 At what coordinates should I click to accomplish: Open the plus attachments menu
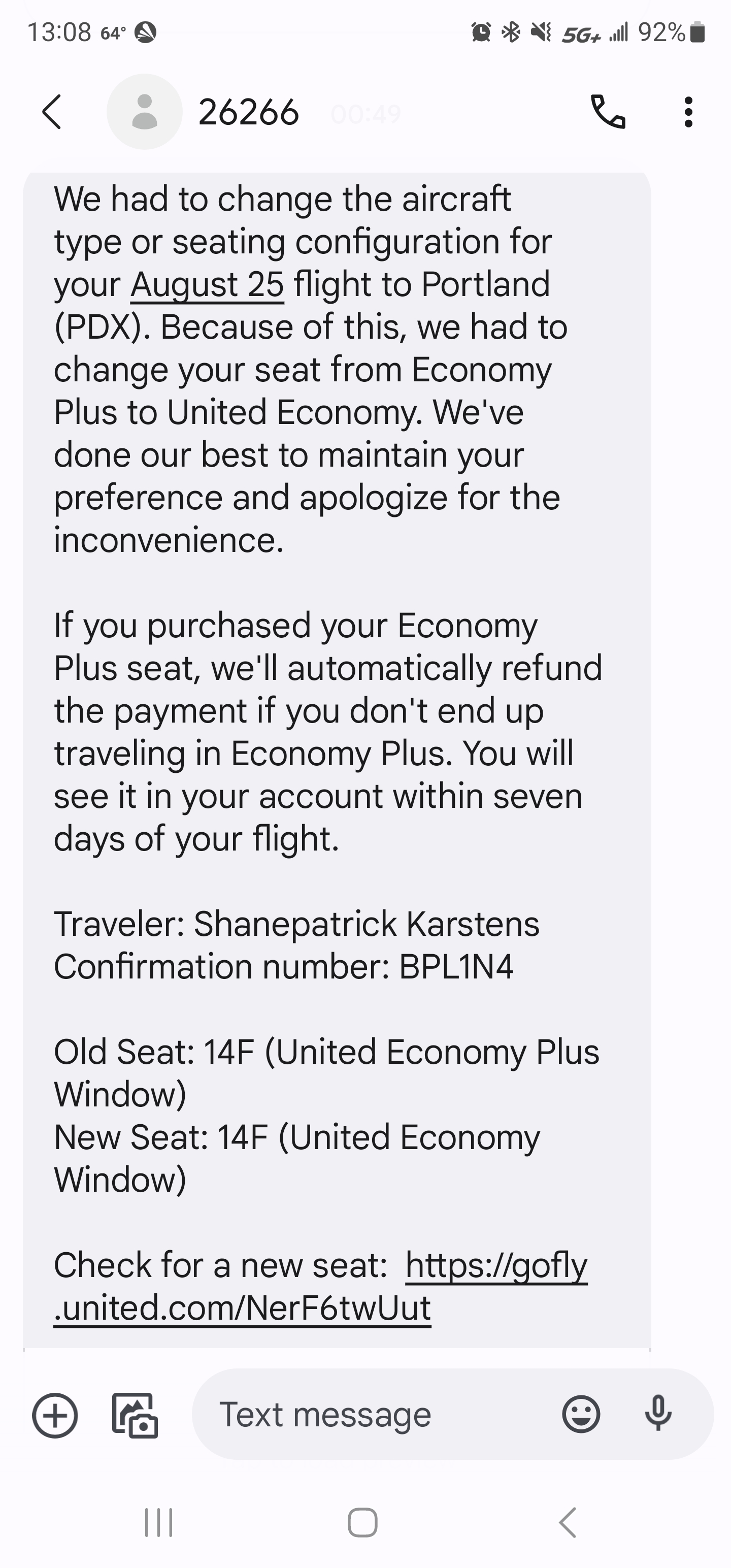pos(55,1415)
